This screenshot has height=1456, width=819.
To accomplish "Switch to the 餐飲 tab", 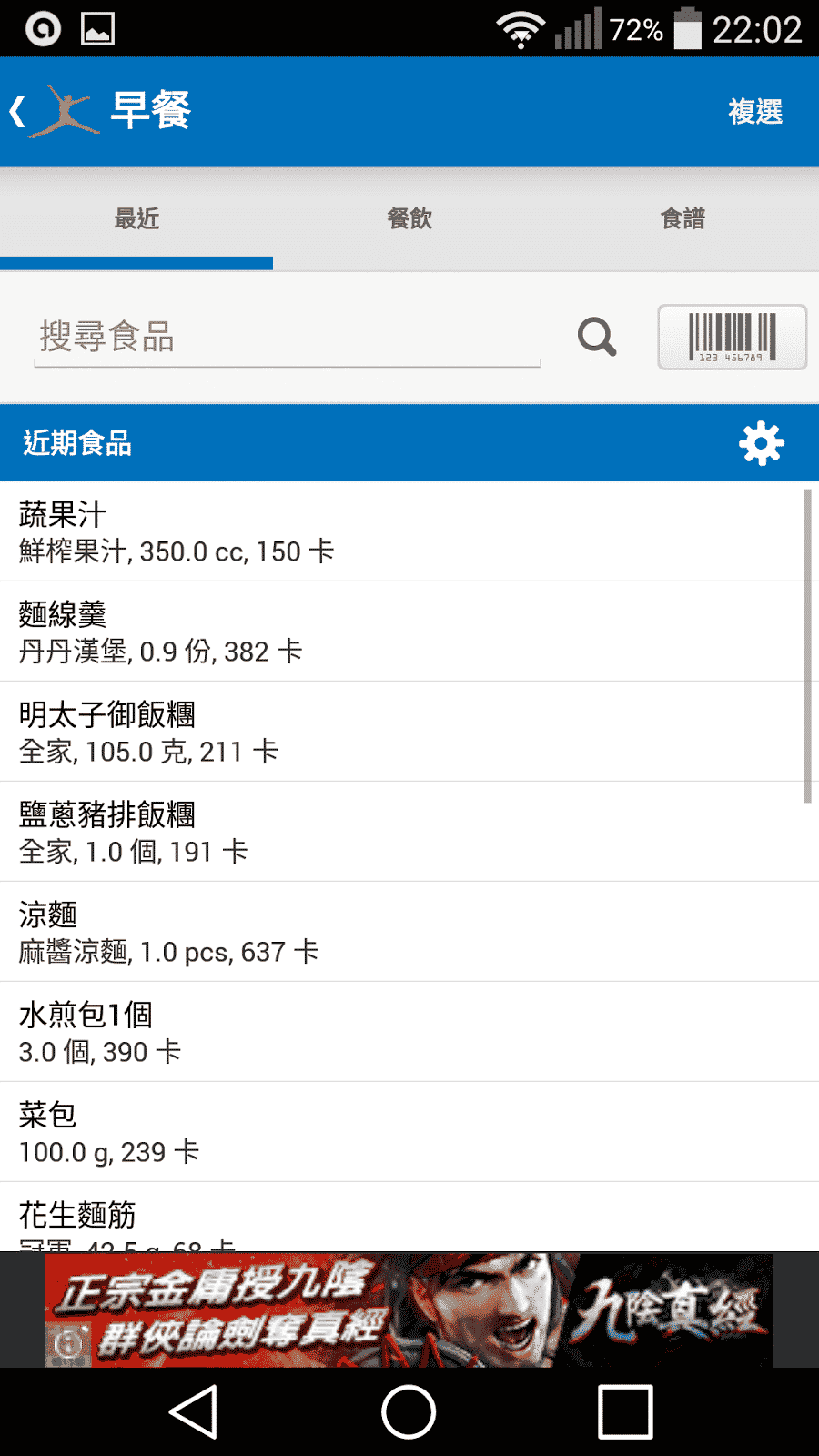I will [409, 218].
